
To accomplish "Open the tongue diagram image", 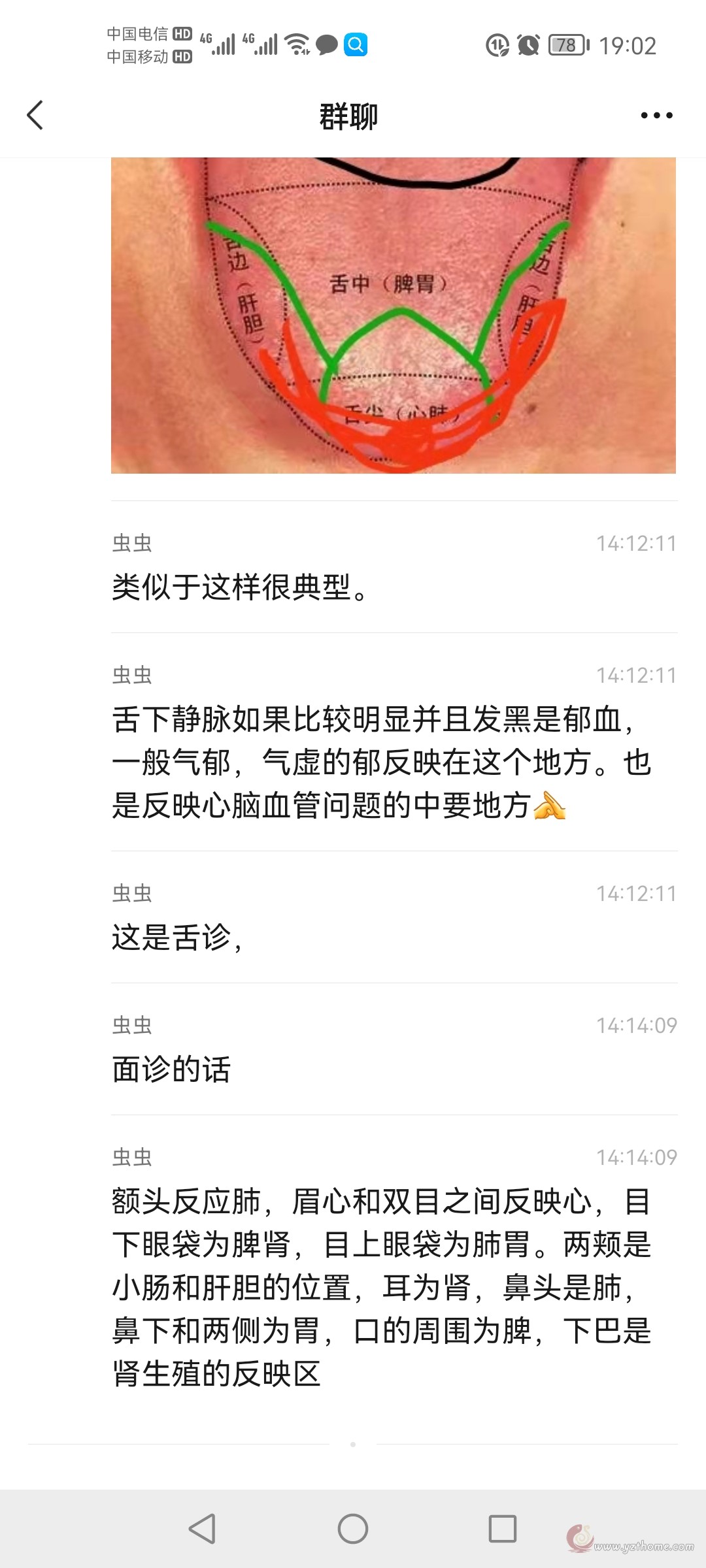I will click(x=394, y=316).
